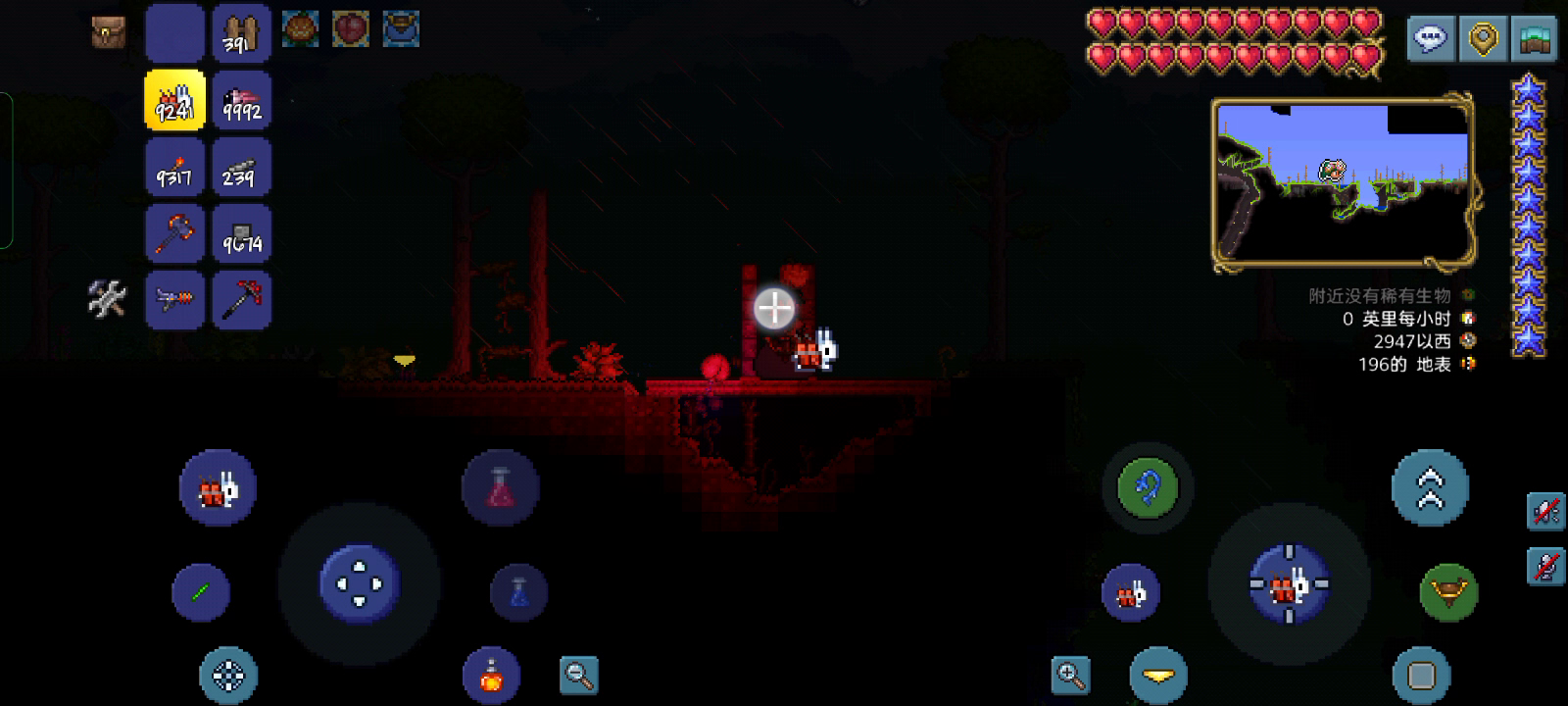The image size is (1568, 706).
Task: Toggle the smart cursor crosshair button
Action: tap(228, 675)
